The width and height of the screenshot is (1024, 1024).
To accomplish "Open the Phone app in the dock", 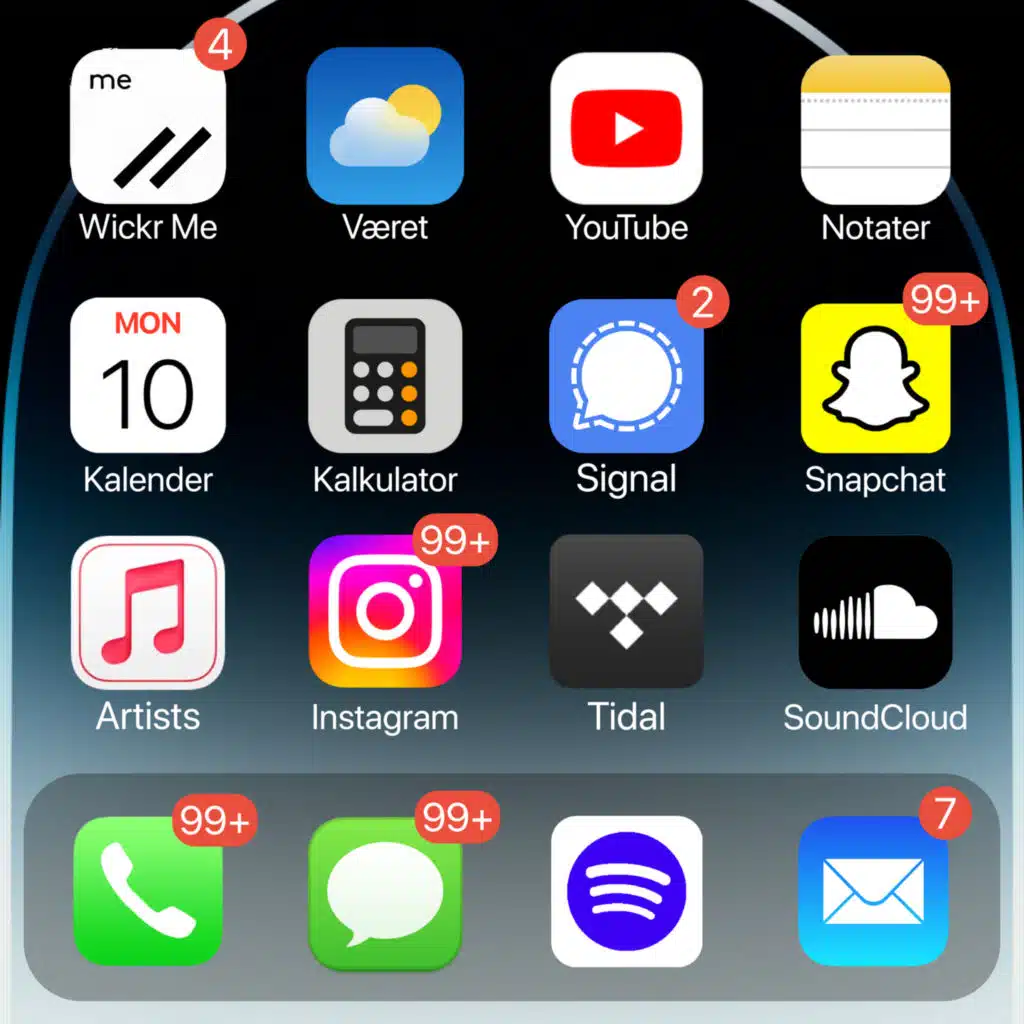I will 148,891.
